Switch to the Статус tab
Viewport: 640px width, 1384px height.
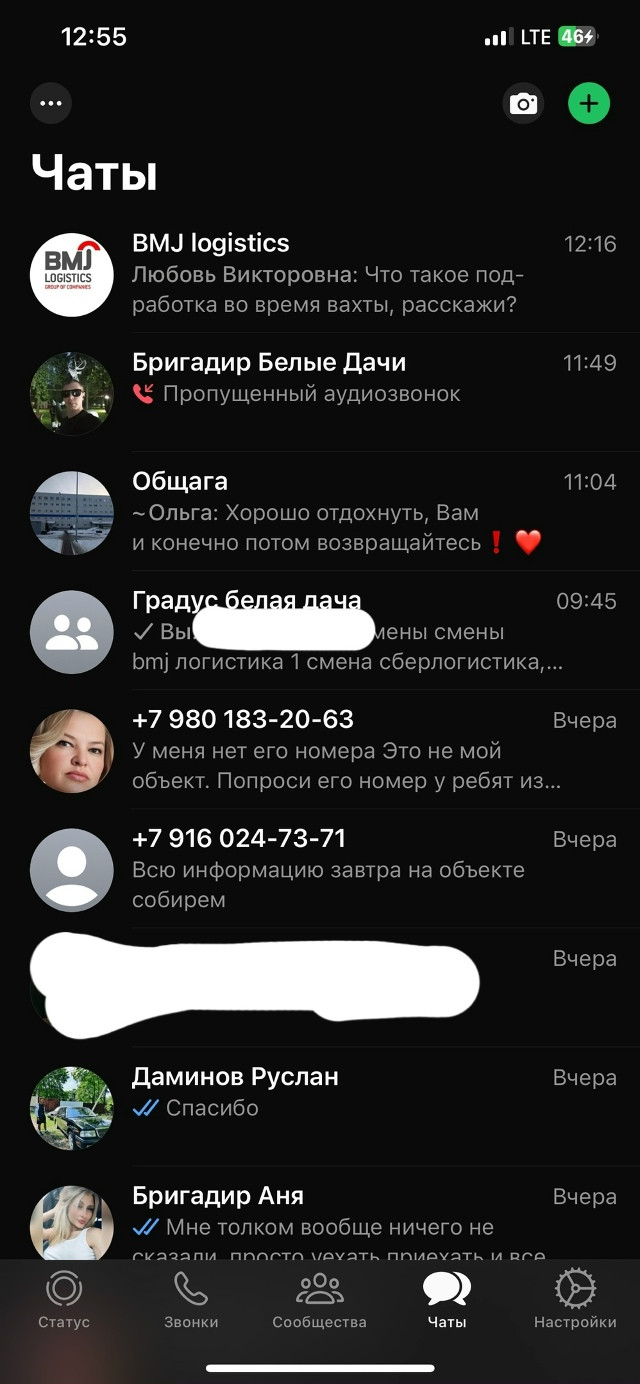pyautogui.click(x=64, y=1300)
